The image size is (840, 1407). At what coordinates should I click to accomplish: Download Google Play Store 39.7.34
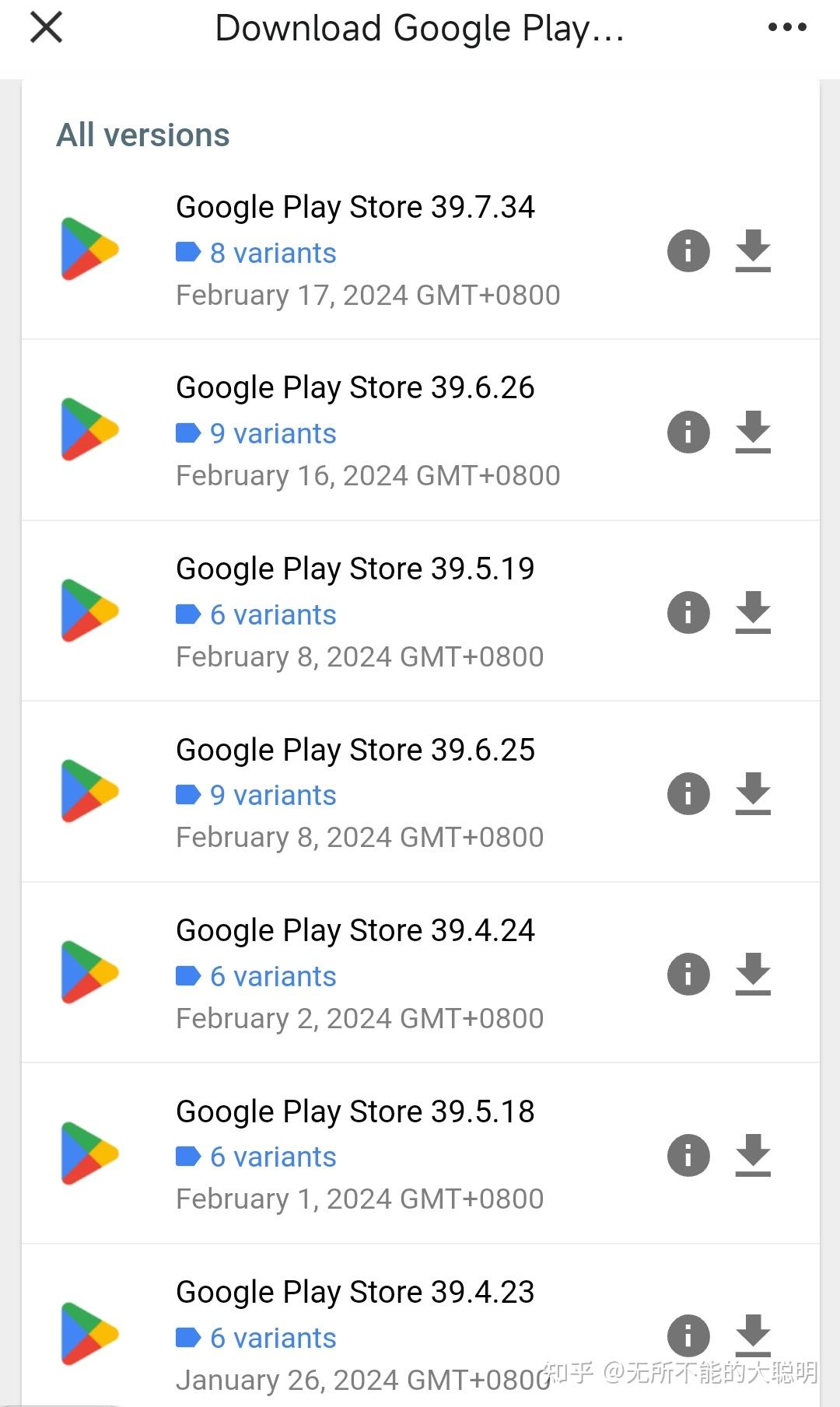point(753,250)
